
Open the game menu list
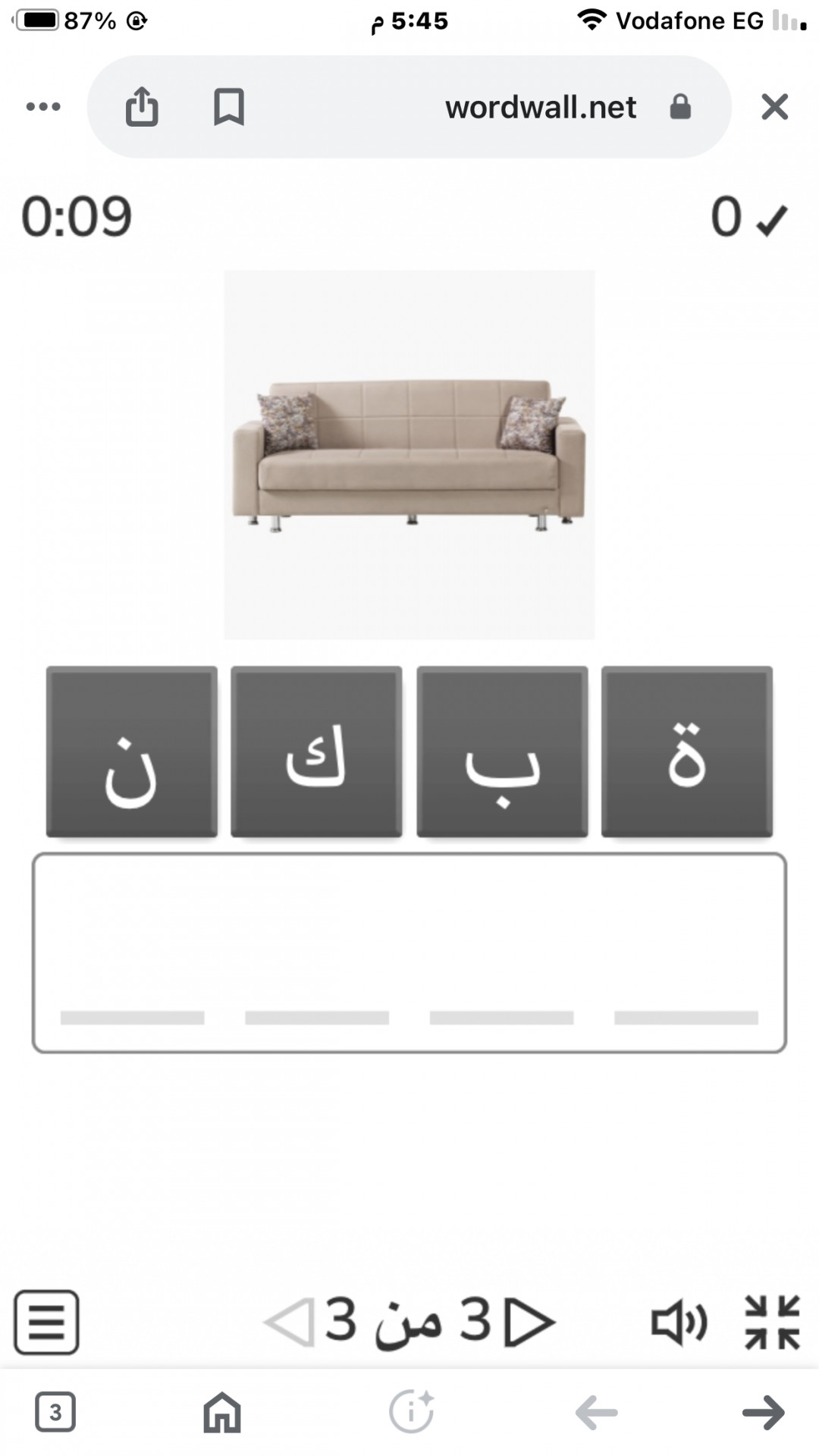point(46,1322)
